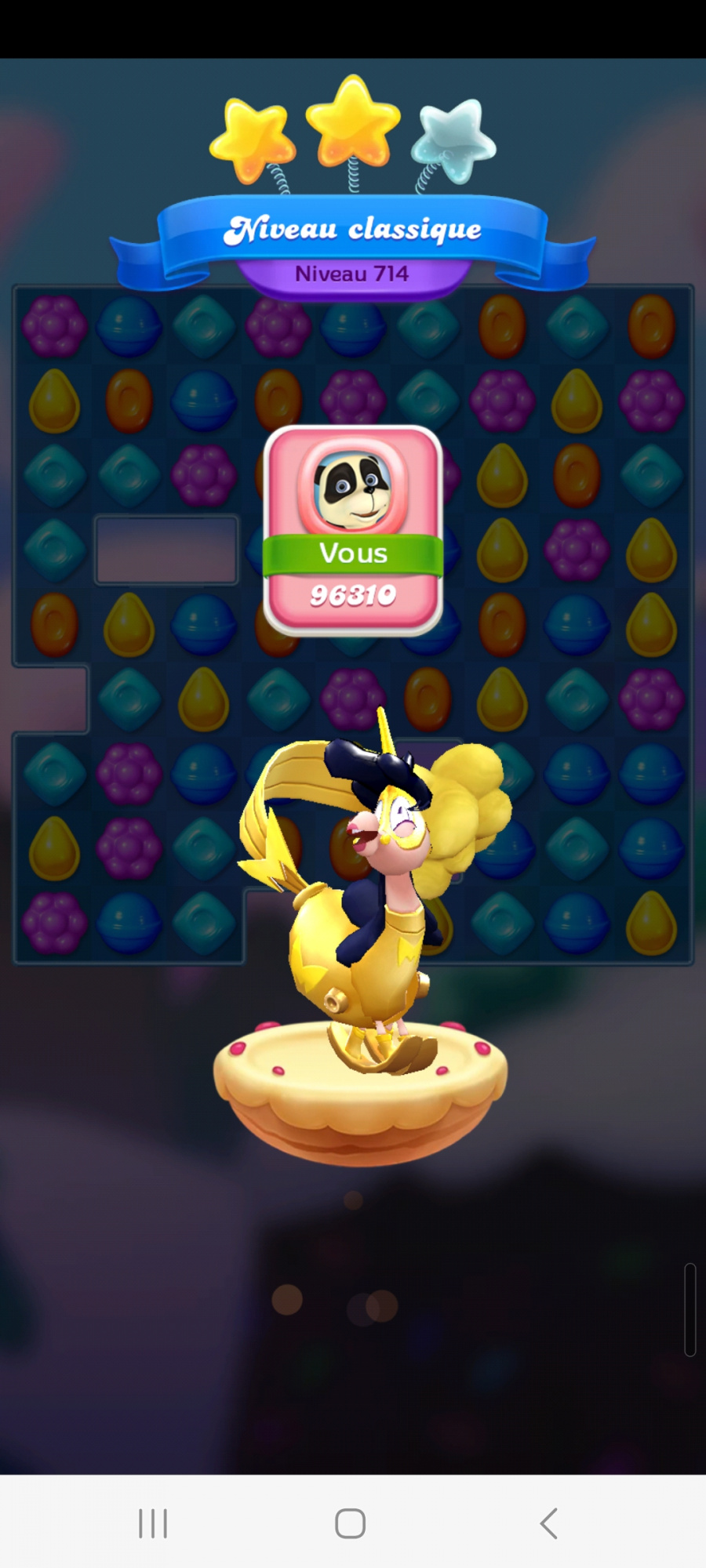Return to the phone's home screen
The image size is (706, 1568).
pyautogui.click(x=350, y=1523)
